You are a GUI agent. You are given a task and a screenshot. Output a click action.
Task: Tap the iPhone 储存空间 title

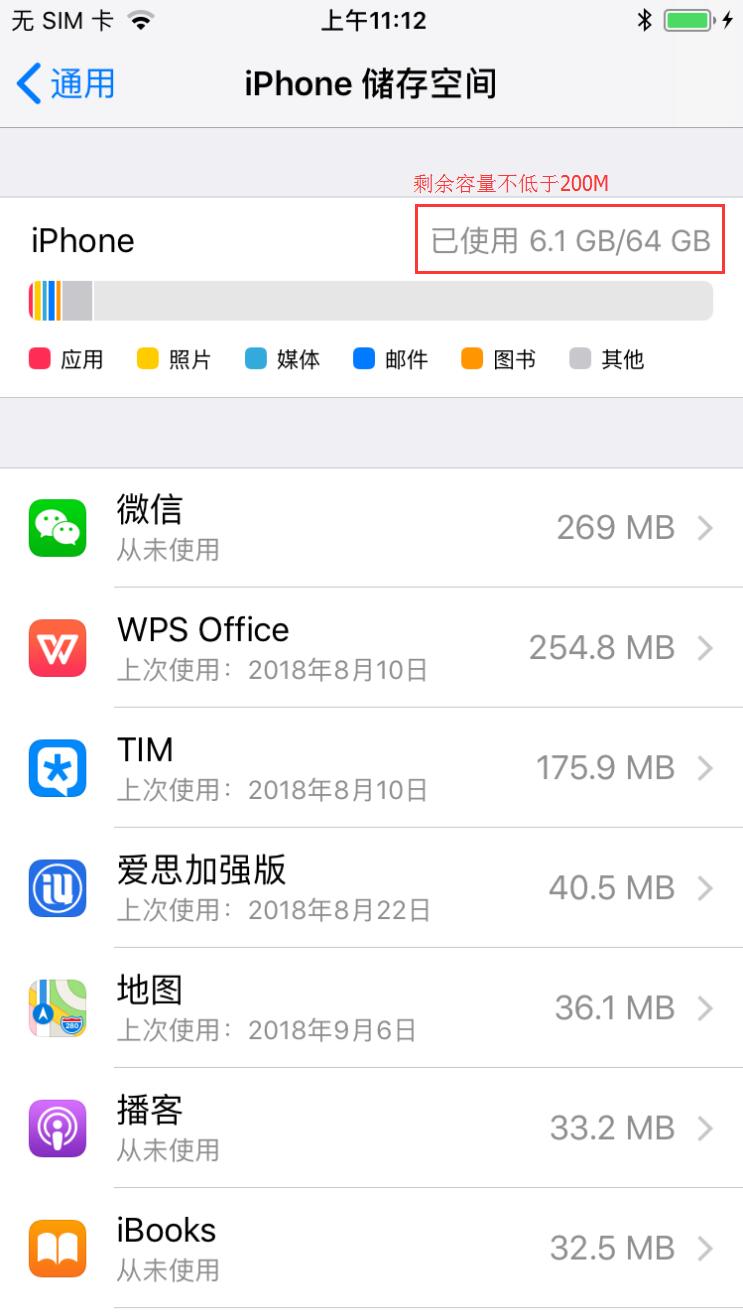coord(371,83)
